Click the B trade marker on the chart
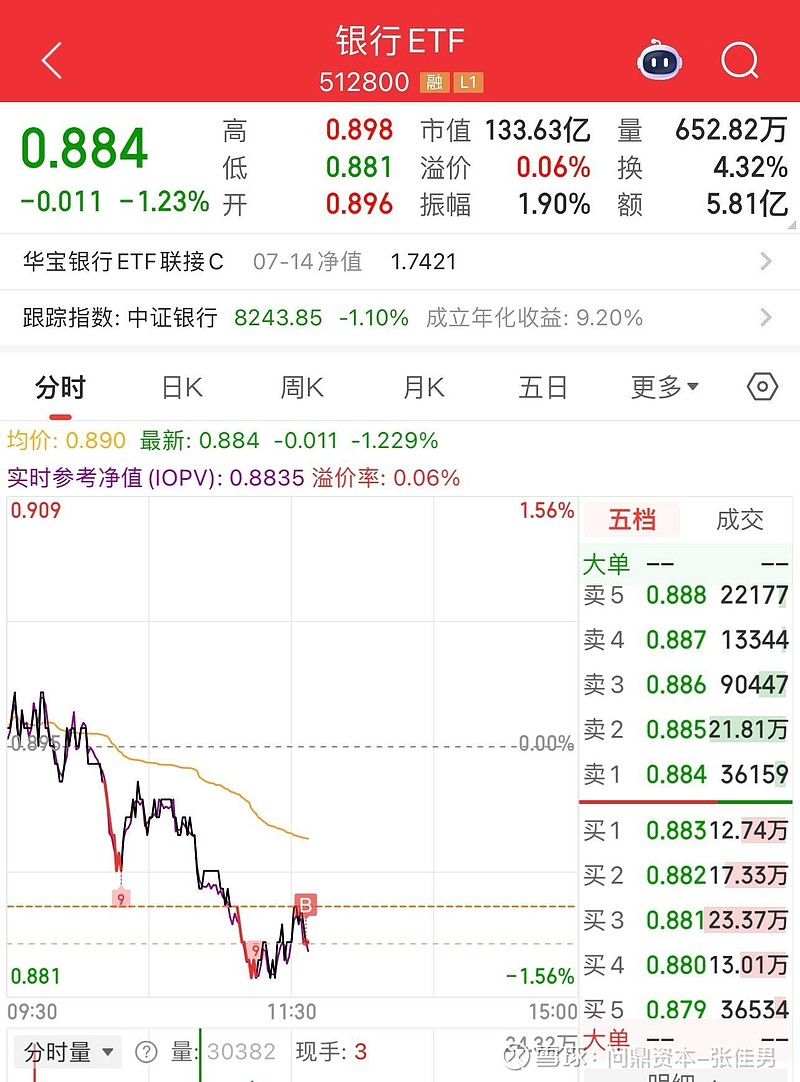Viewport: 800px width, 1082px height. (x=304, y=904)
